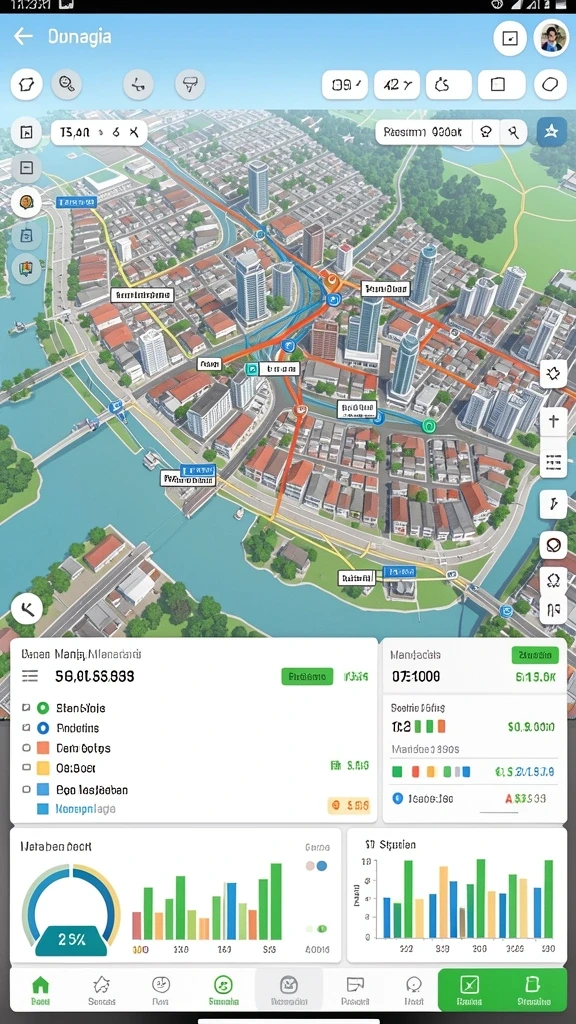Tap the green button in the top-right card
Image resolution: width=576 pixels, height=1024 pixels.
click(x=535, y=655)
